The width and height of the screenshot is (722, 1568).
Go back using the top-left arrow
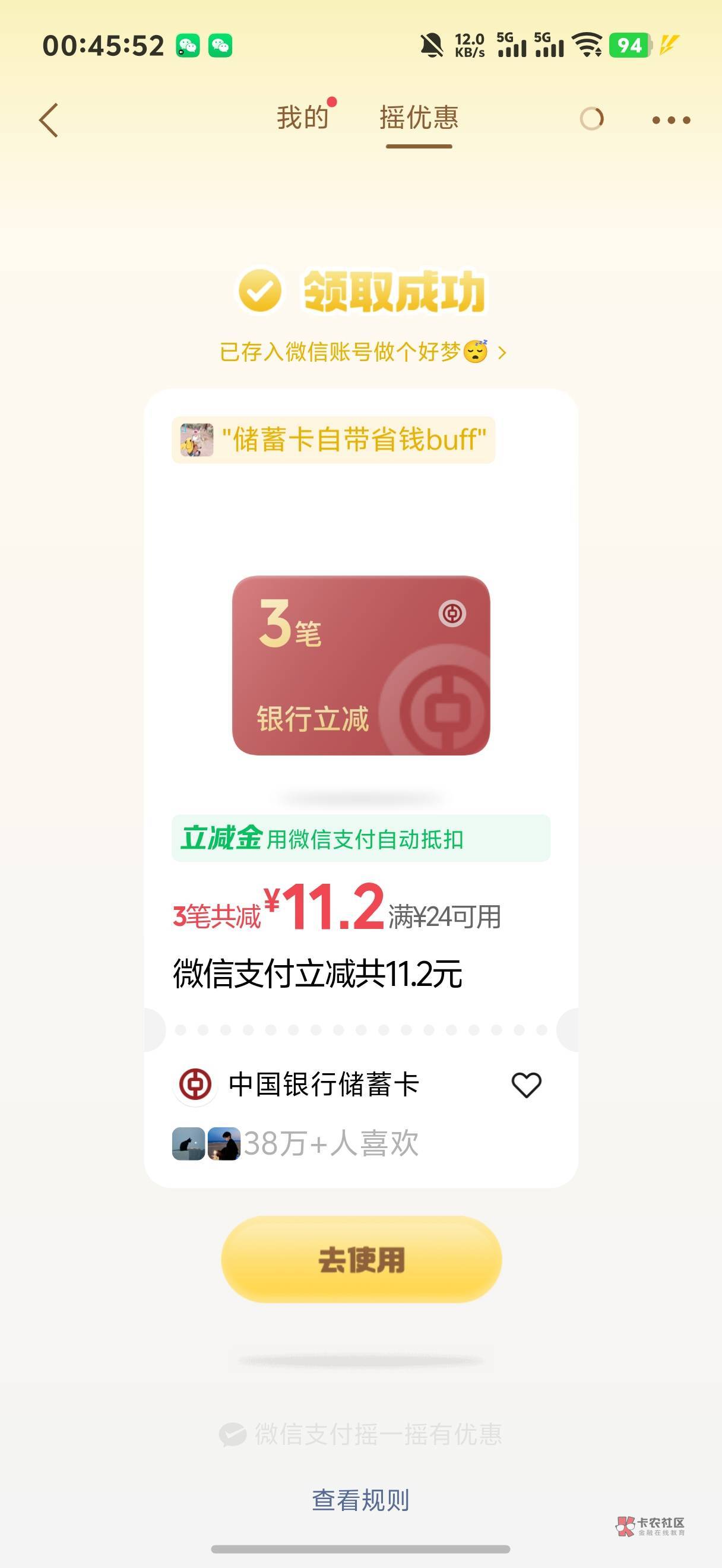pos(49,120)
